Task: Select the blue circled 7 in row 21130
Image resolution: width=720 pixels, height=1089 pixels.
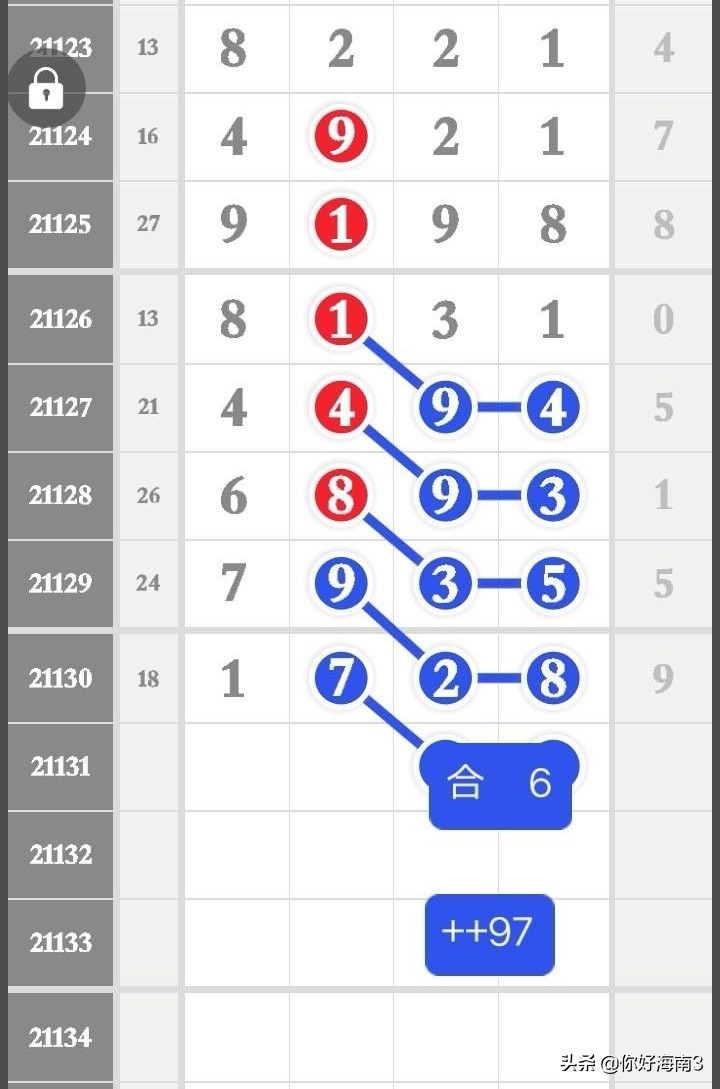Action: point(342,677)
